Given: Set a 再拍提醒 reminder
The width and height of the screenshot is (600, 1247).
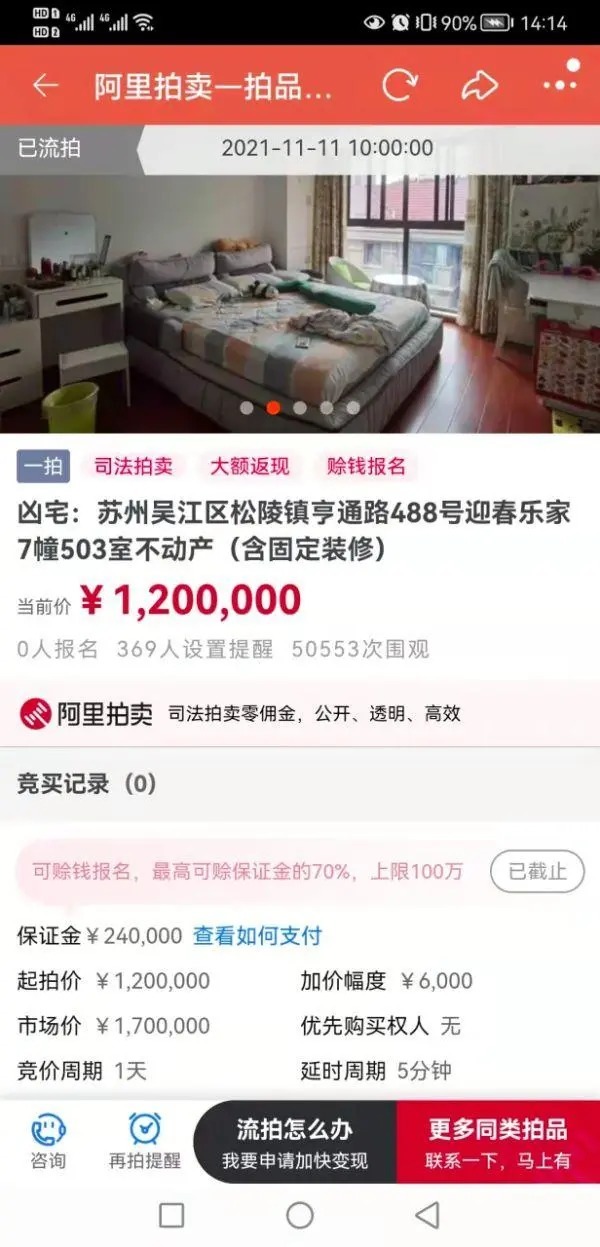Looking at the screenshot, I should point(145,1141).
